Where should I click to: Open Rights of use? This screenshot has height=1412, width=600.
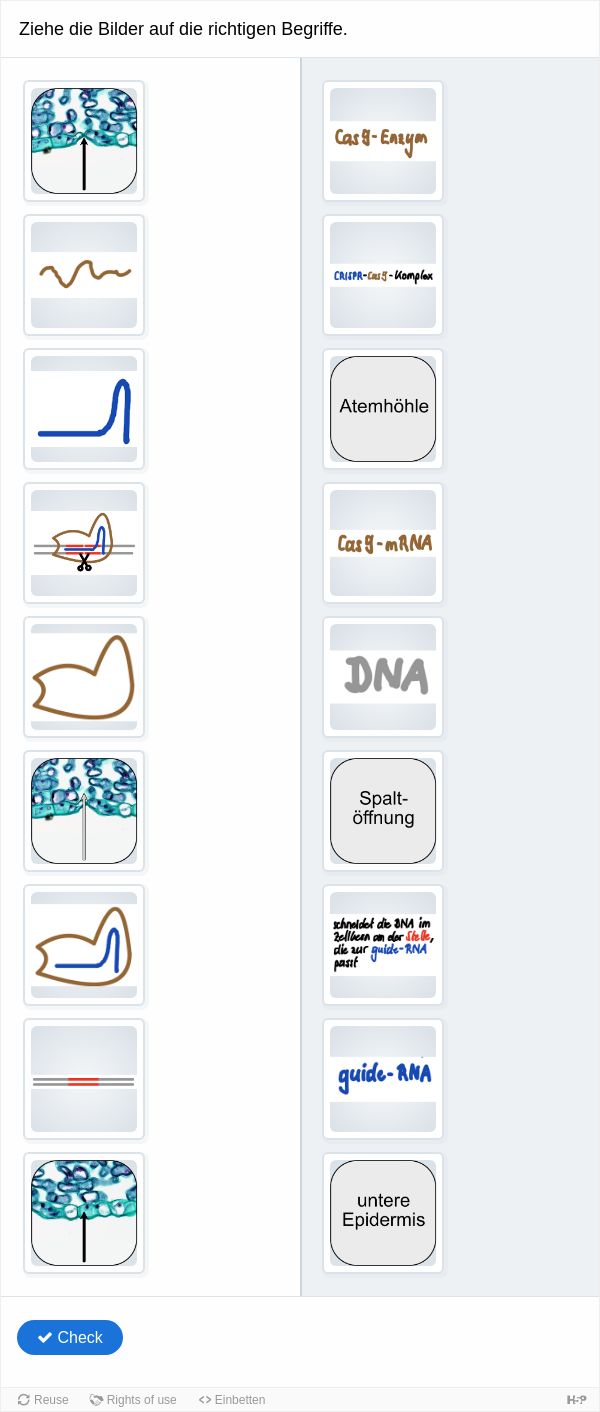(x=133, y=1400)
